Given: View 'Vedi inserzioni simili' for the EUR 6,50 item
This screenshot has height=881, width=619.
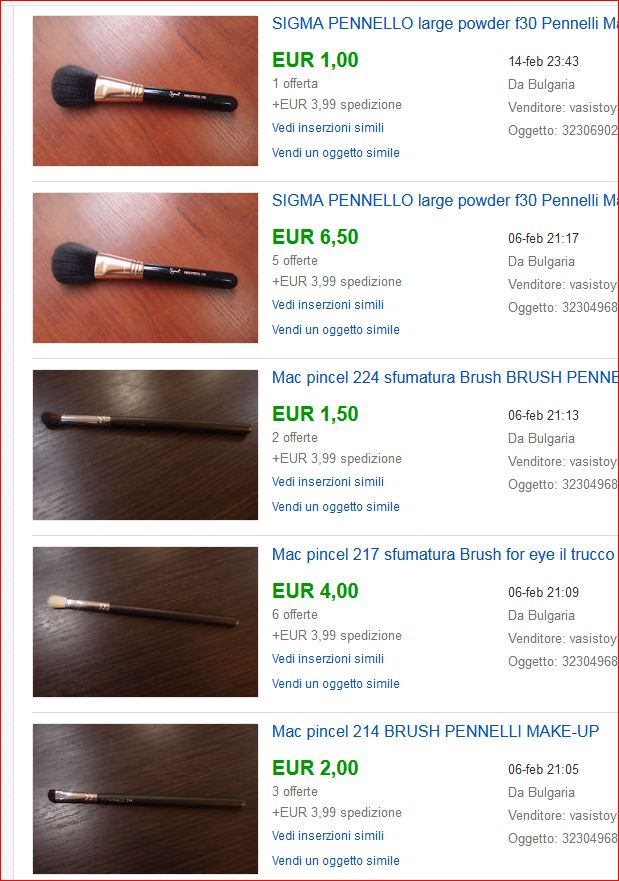Looking at the screenshot, I should pyautogui.click(x=327, y=305).
